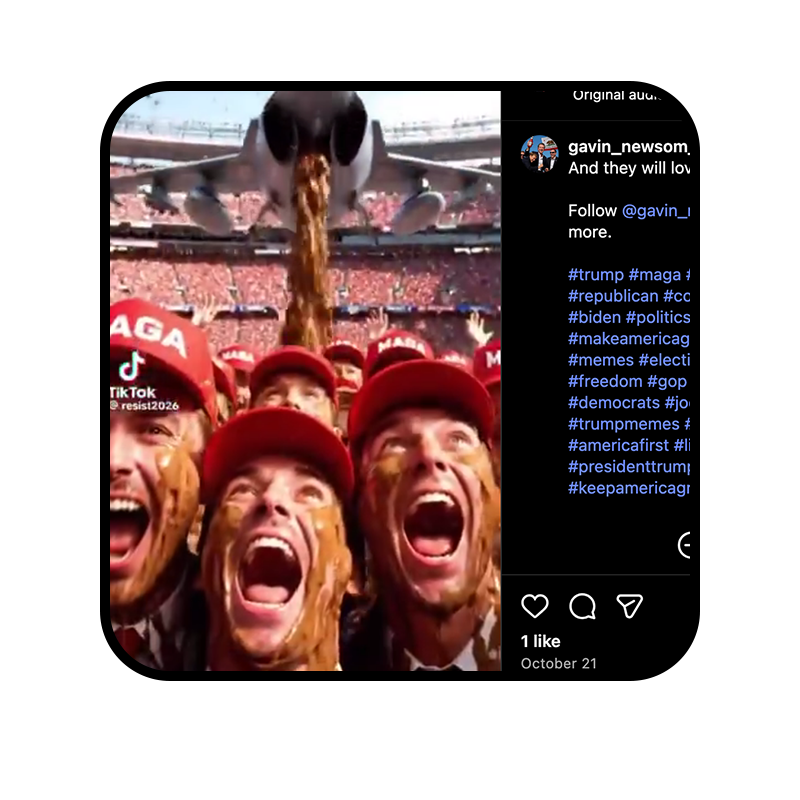The width and height of the screenshot is (800, 800).
Task: Play or pause the post video
Action: point(305,380)
